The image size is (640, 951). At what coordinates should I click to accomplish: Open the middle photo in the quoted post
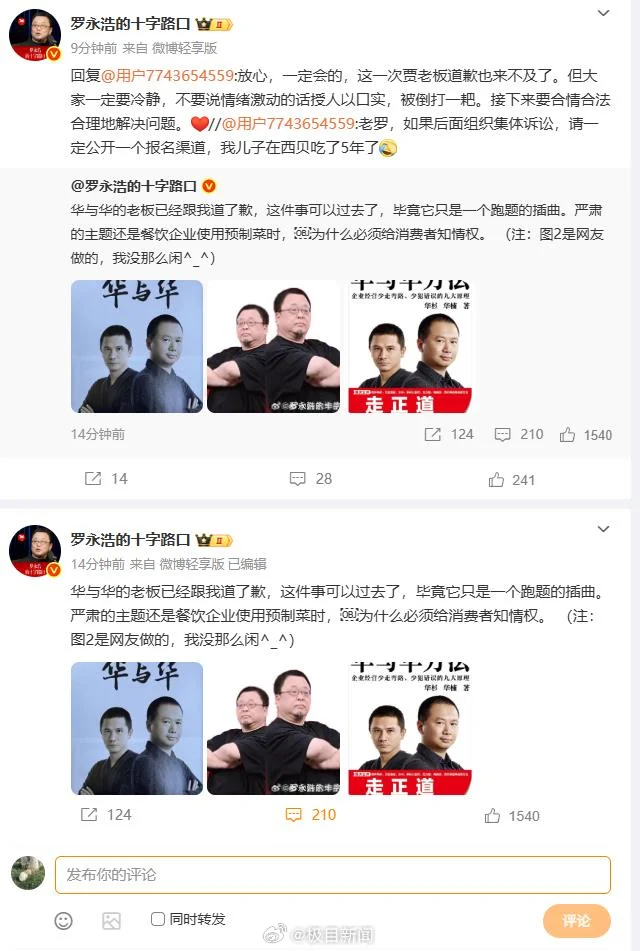273,346
